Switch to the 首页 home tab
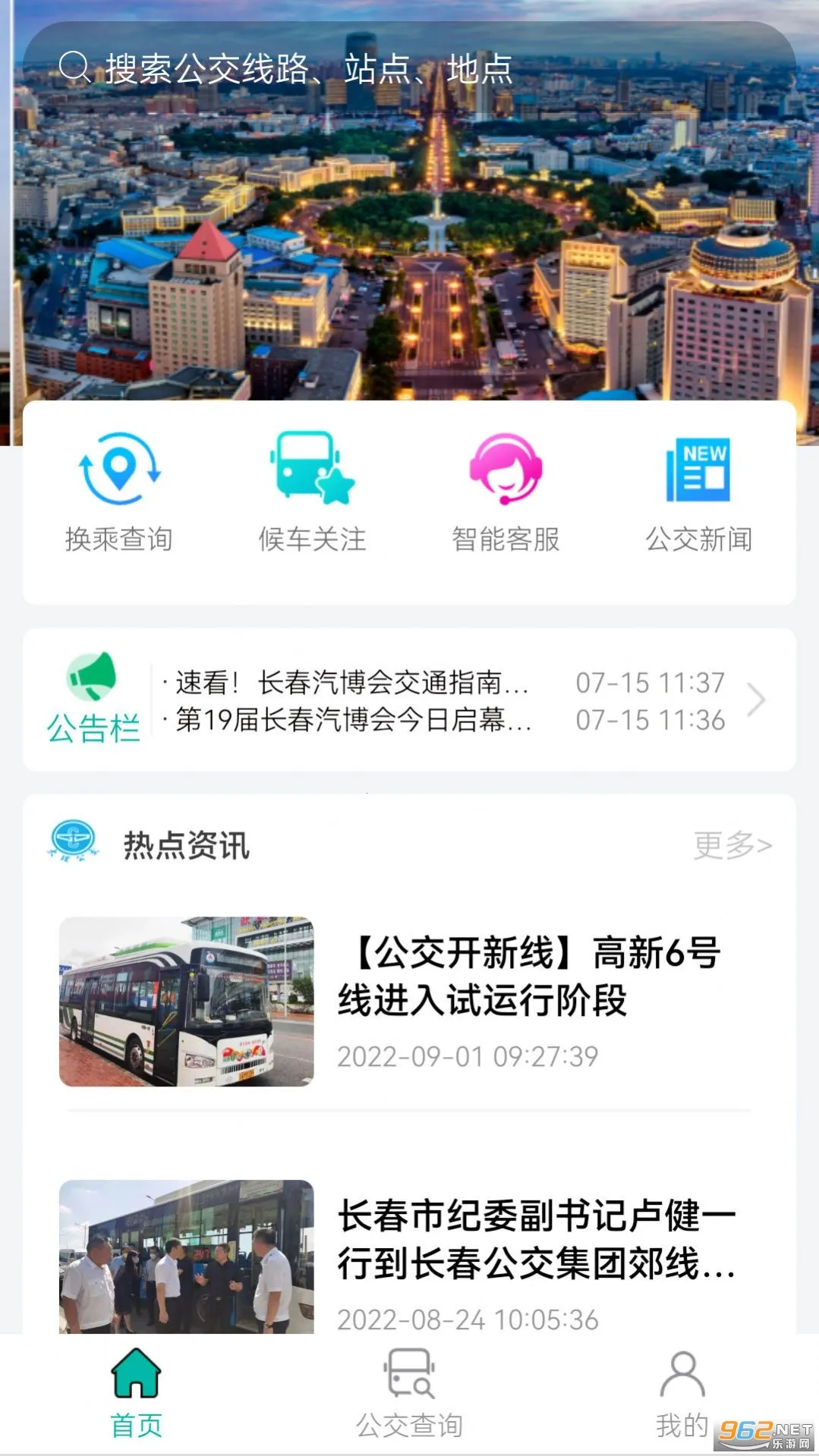The image size is (819, 1456). 137,1393
